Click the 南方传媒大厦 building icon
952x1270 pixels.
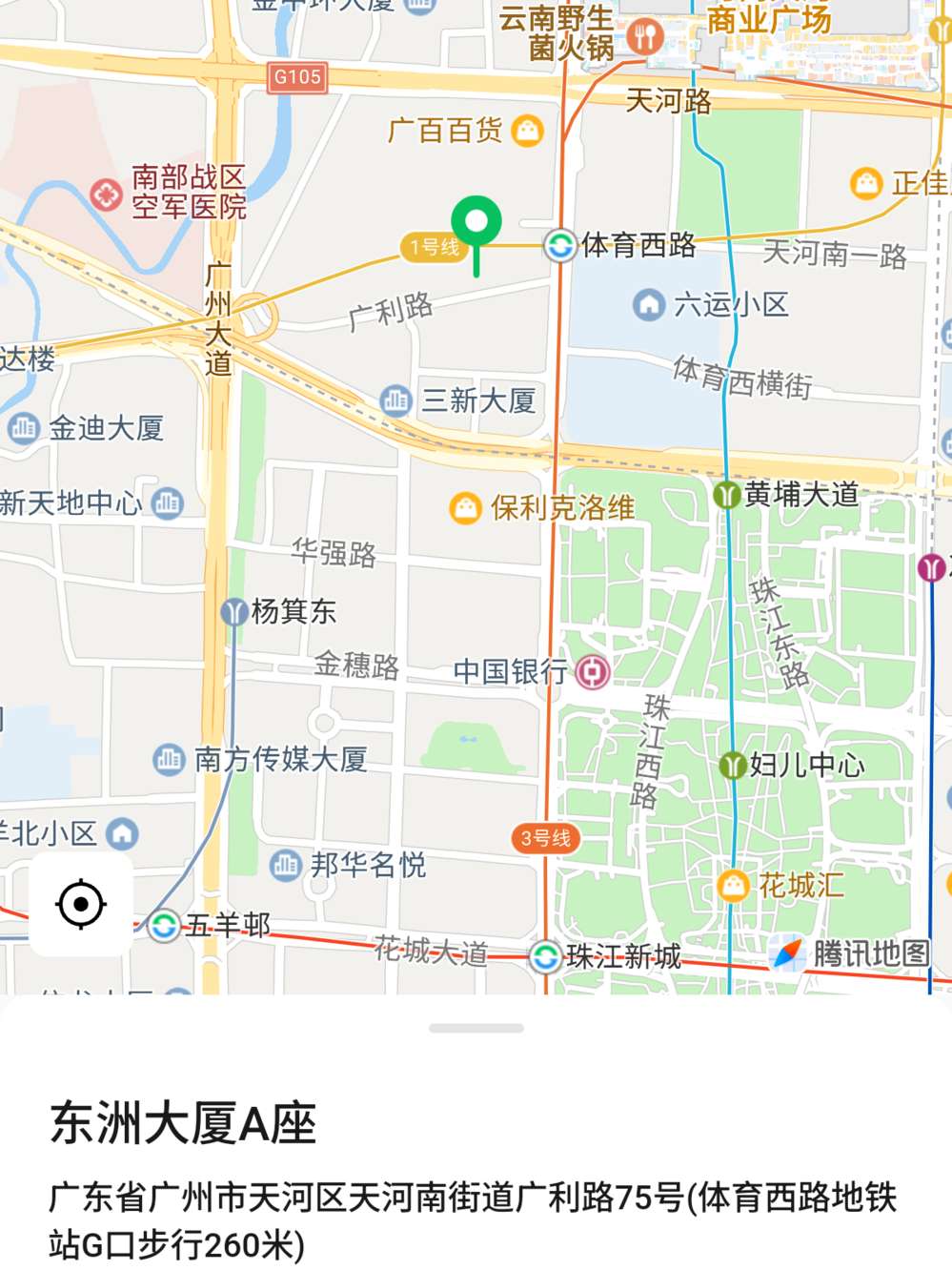(x=170, y=760)
